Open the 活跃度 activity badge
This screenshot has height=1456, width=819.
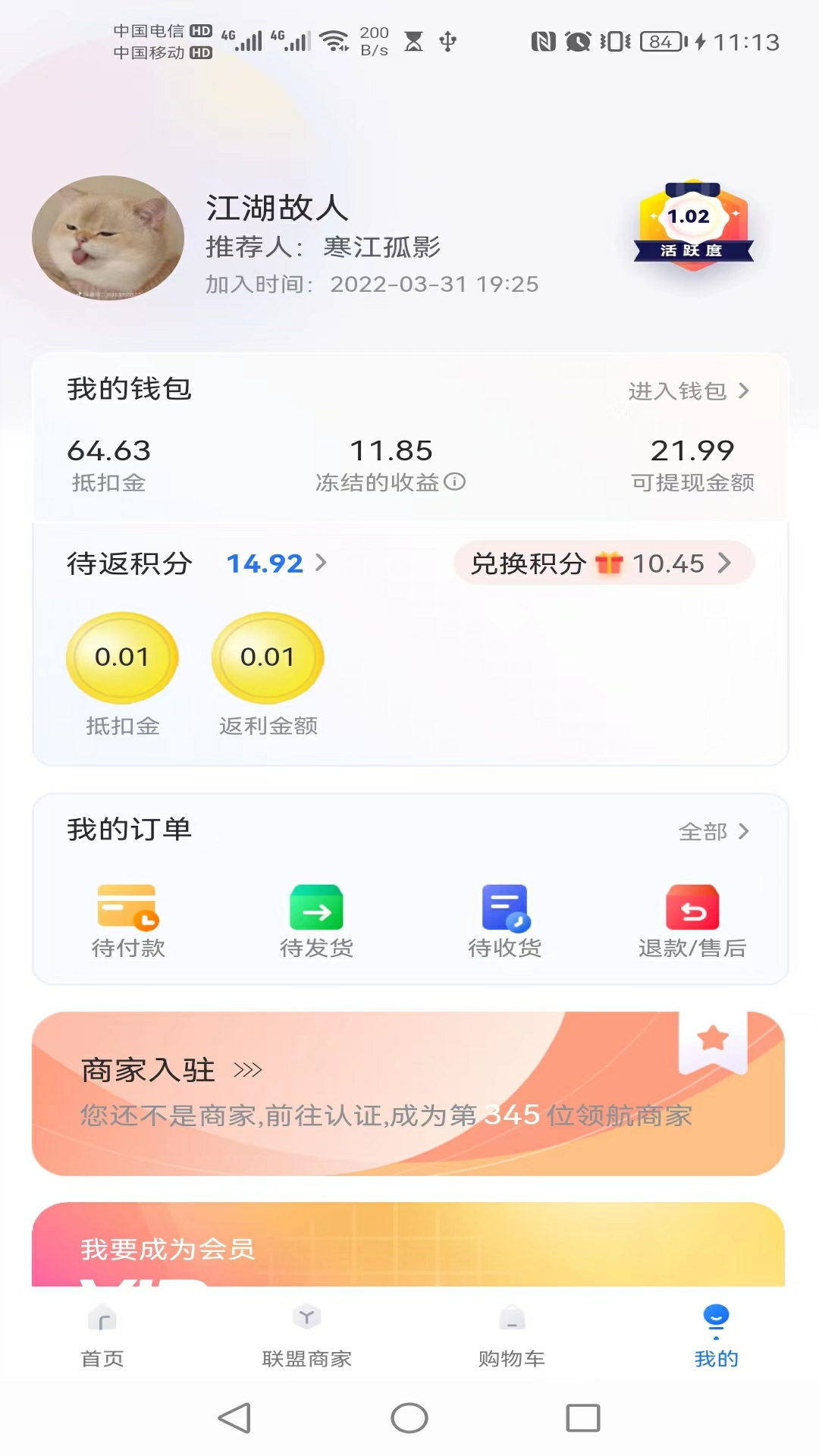pyautogui.click(x=693, y=226)
